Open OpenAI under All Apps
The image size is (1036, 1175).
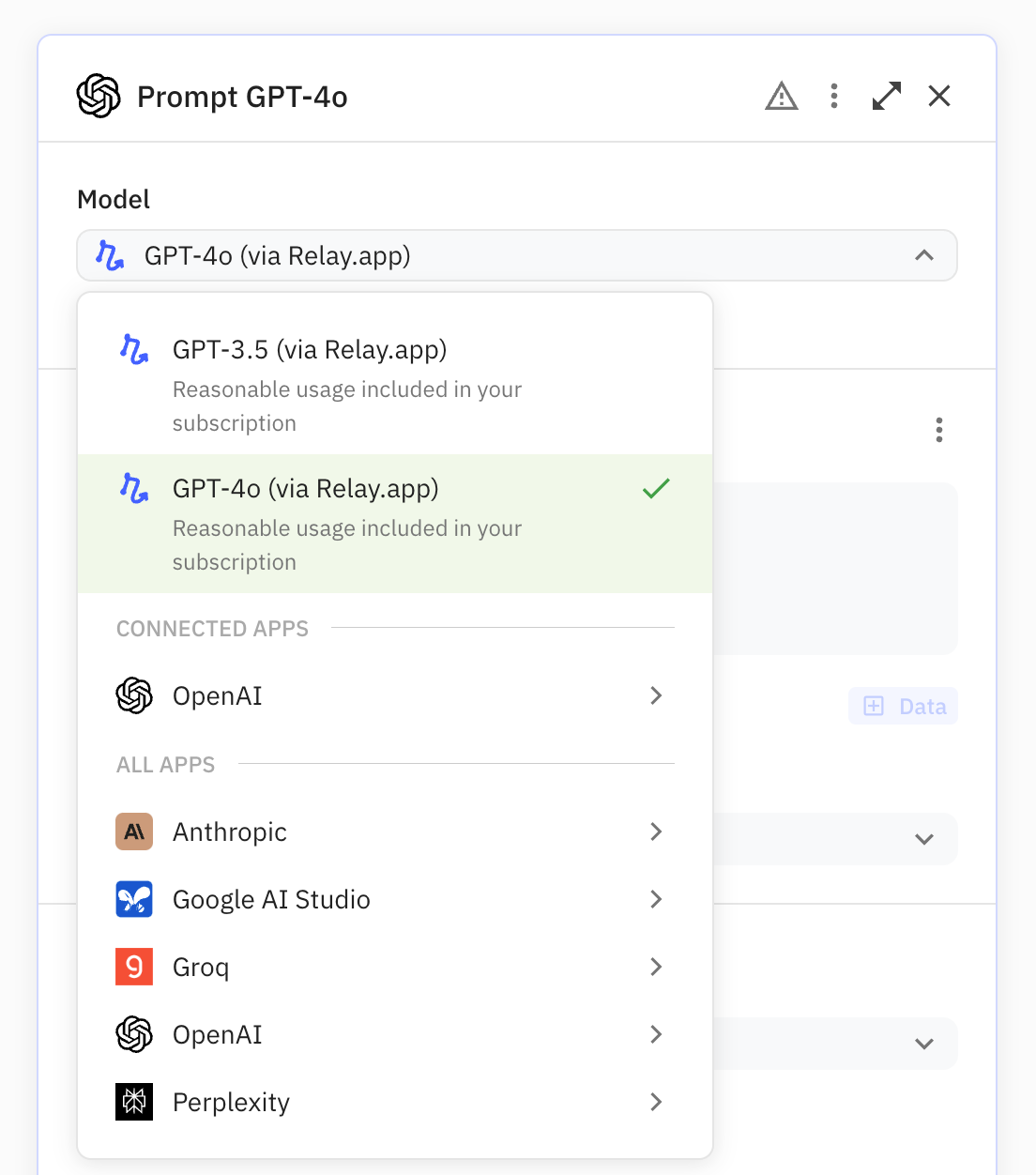tap(394, 1034)
